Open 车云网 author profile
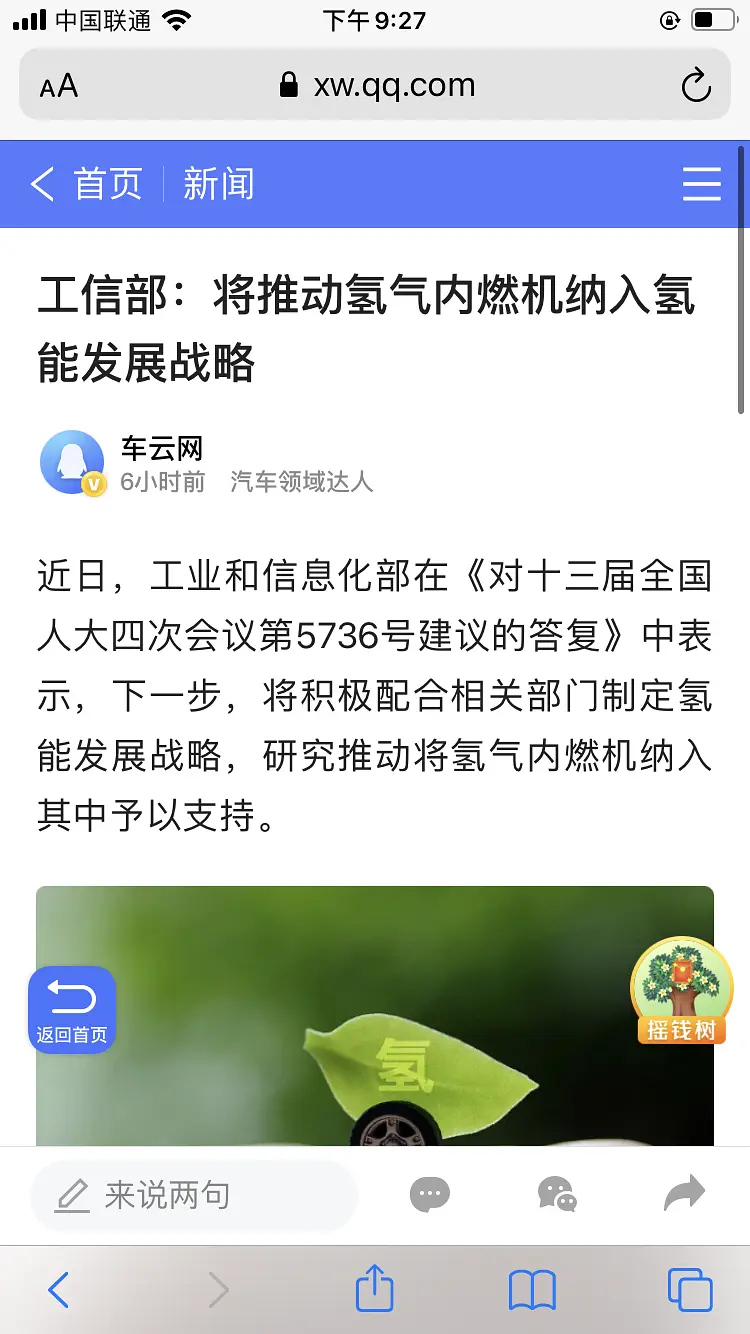Screen dimensions: 750x1334 pos(161,449)
